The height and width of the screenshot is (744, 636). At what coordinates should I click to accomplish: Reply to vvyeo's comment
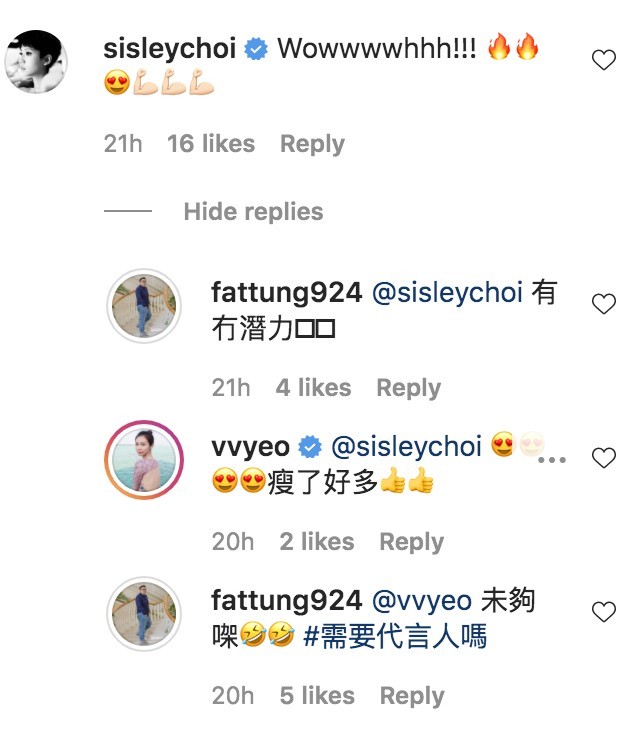[410, 542]
